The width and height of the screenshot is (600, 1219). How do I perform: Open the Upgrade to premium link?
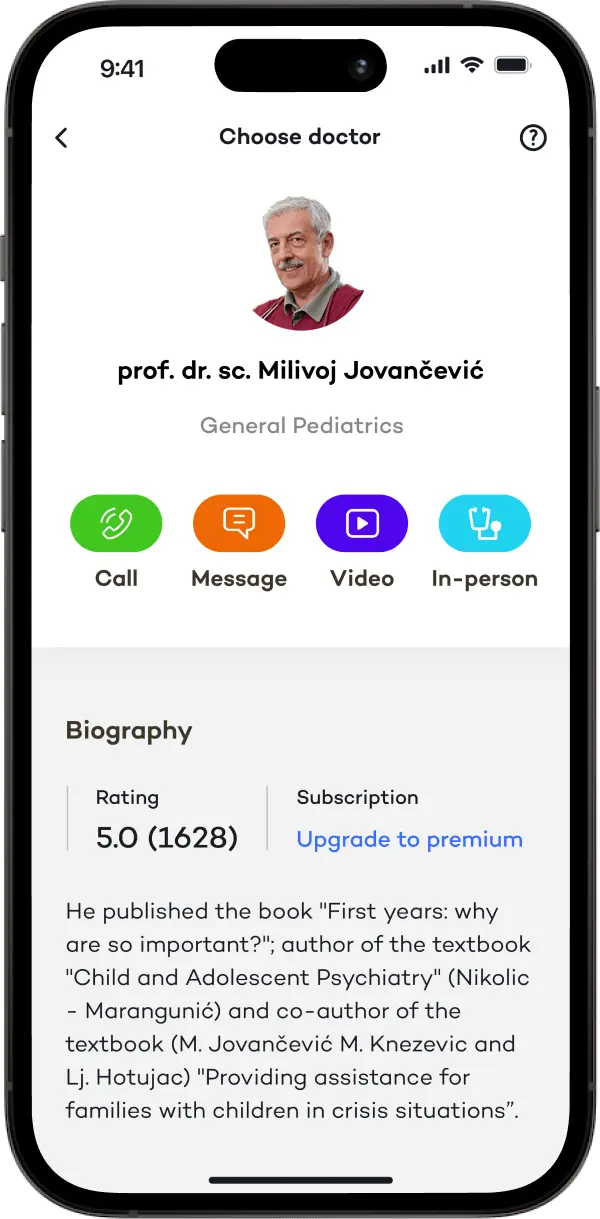click(409, 839)
